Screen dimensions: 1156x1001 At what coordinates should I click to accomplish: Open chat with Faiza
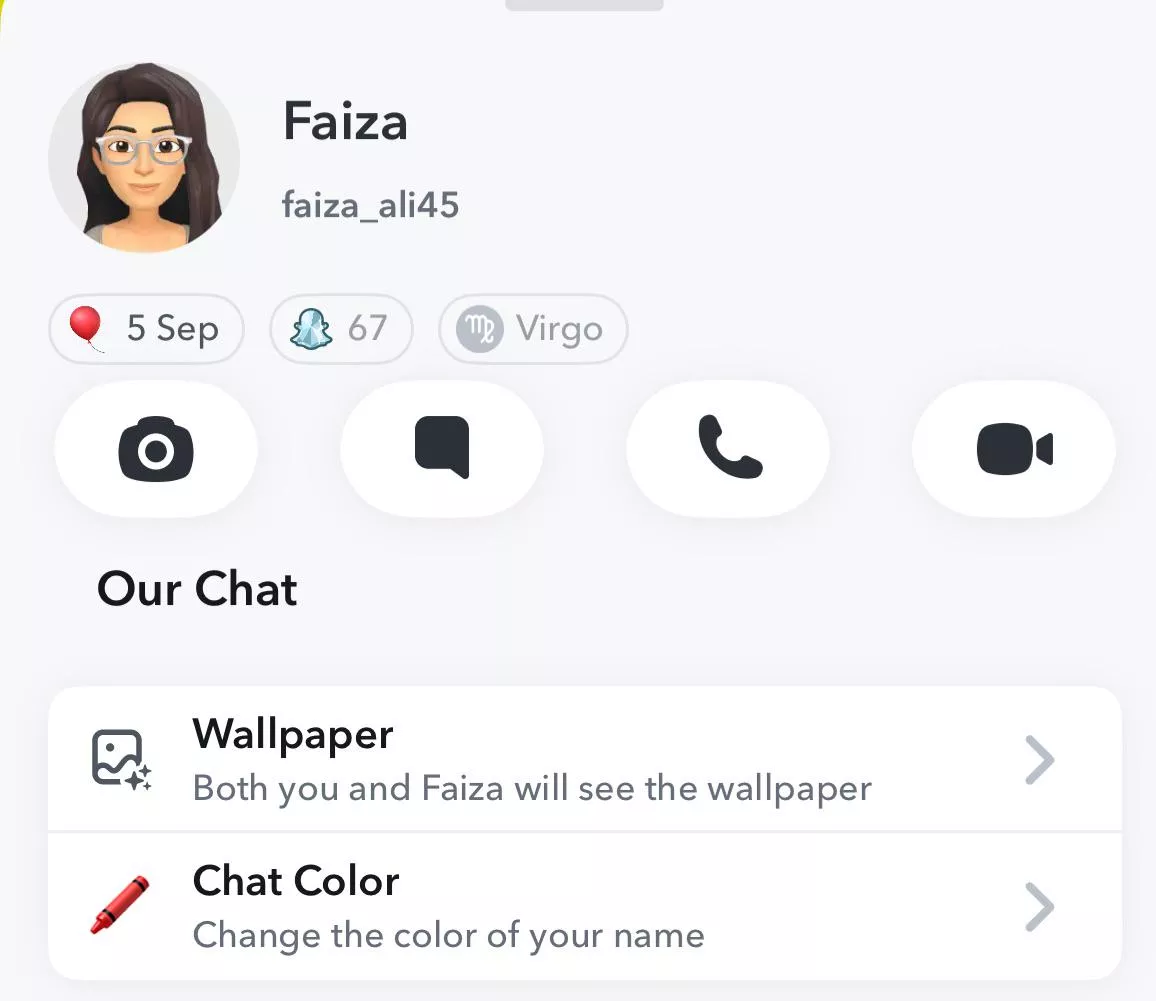(442, 449)
